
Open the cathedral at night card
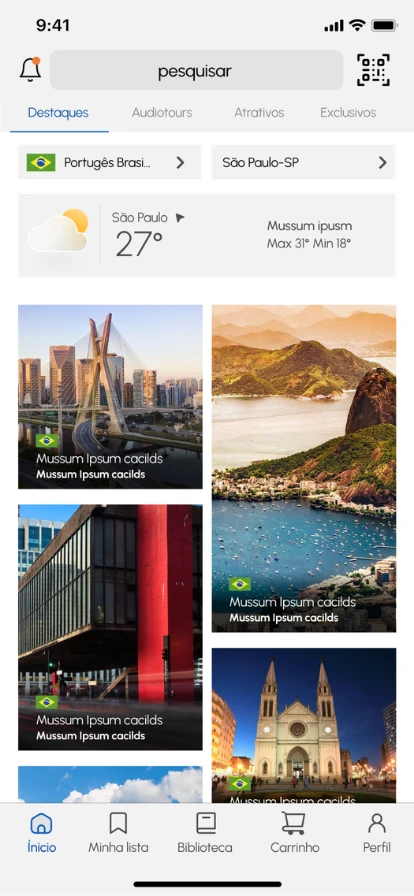point(304,725)
